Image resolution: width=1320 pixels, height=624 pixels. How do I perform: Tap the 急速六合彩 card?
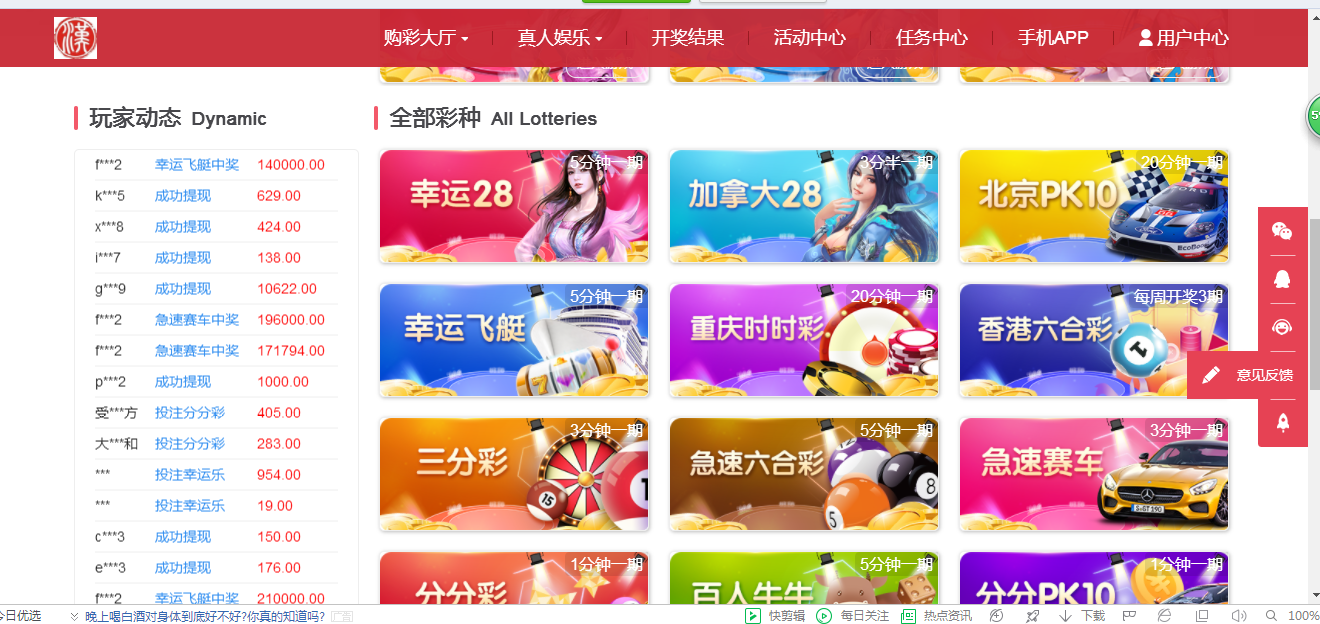[804, 474]
